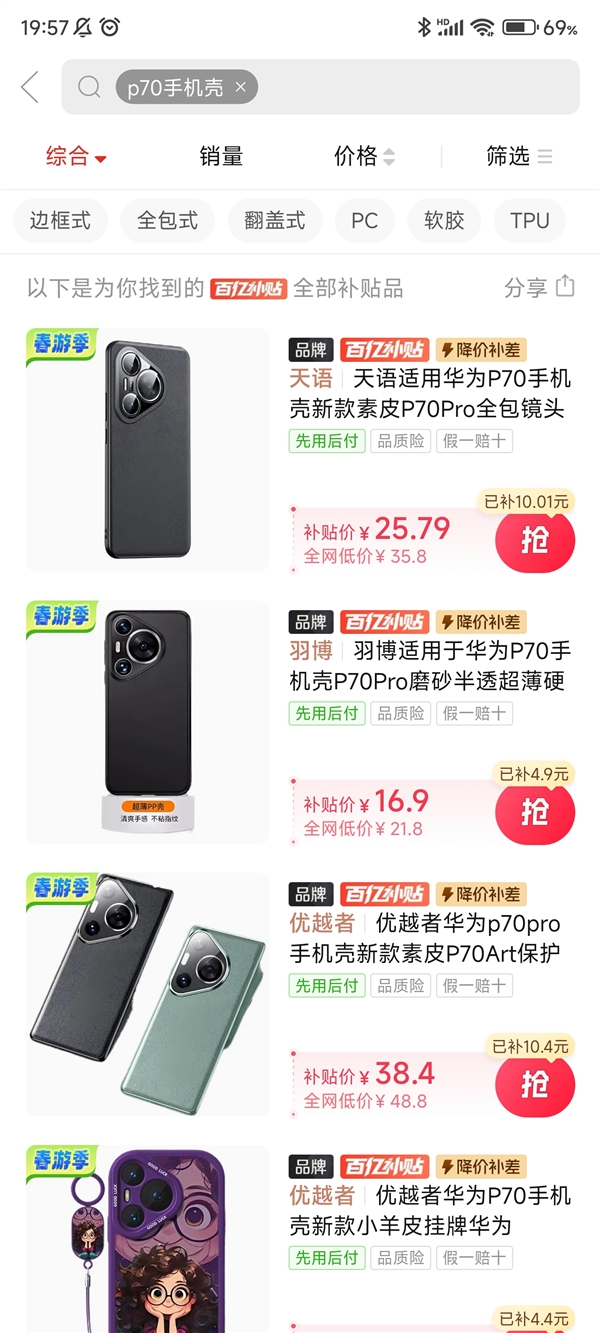The height and width of the screenshot is (1333, 600).
Task: Sort results by 销量
Action: 221,156
